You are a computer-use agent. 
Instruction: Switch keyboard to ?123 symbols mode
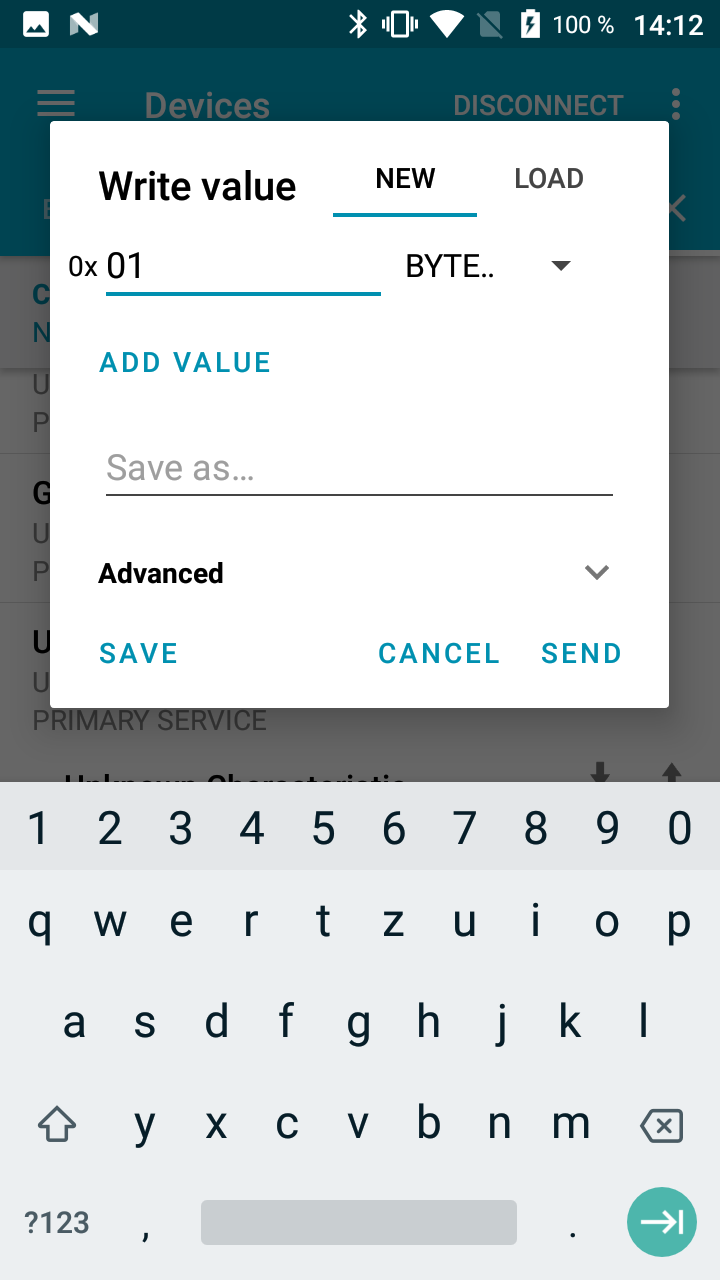58,1222
